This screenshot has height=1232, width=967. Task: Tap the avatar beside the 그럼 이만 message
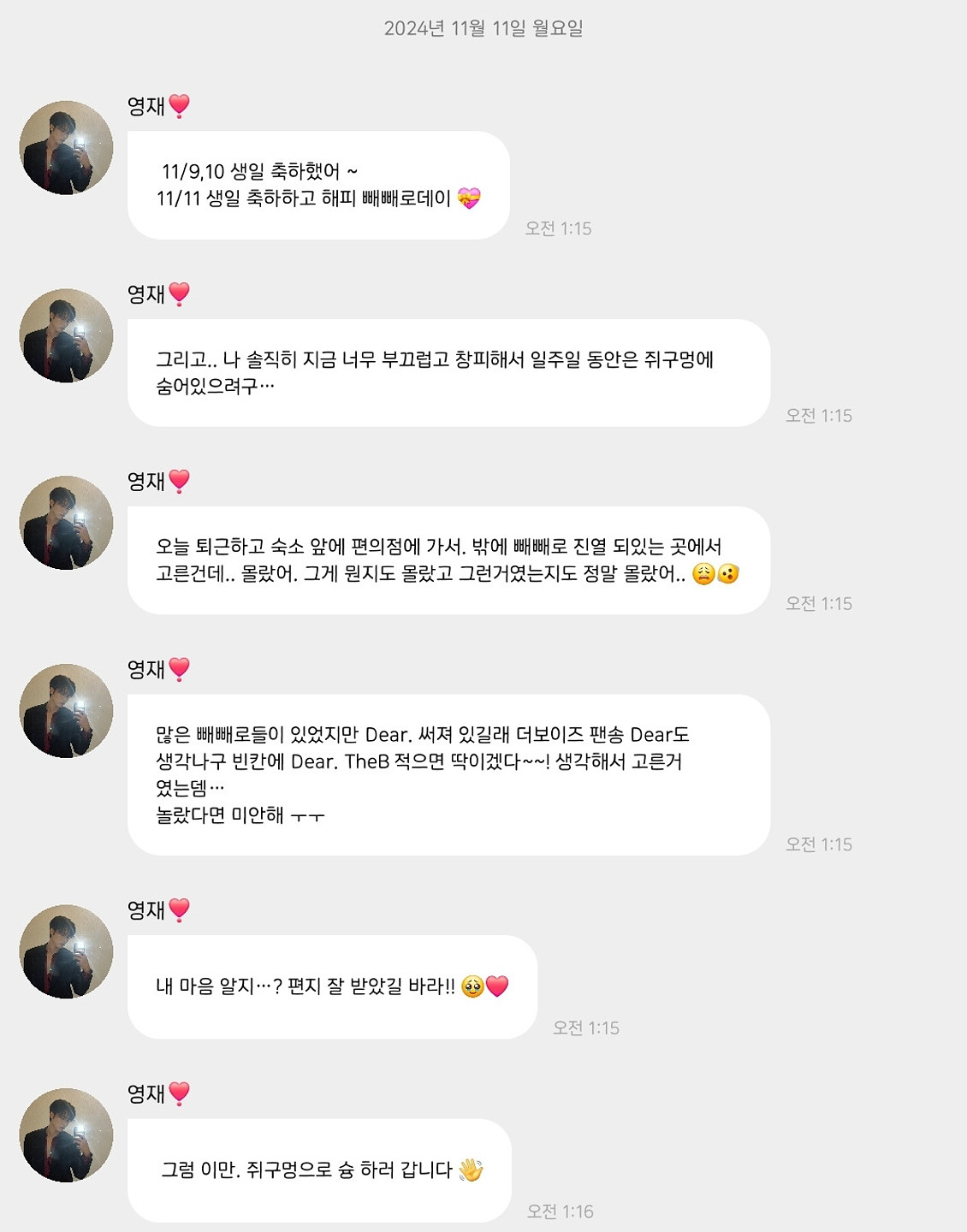pyautogui.click(x=66, y=1135)
